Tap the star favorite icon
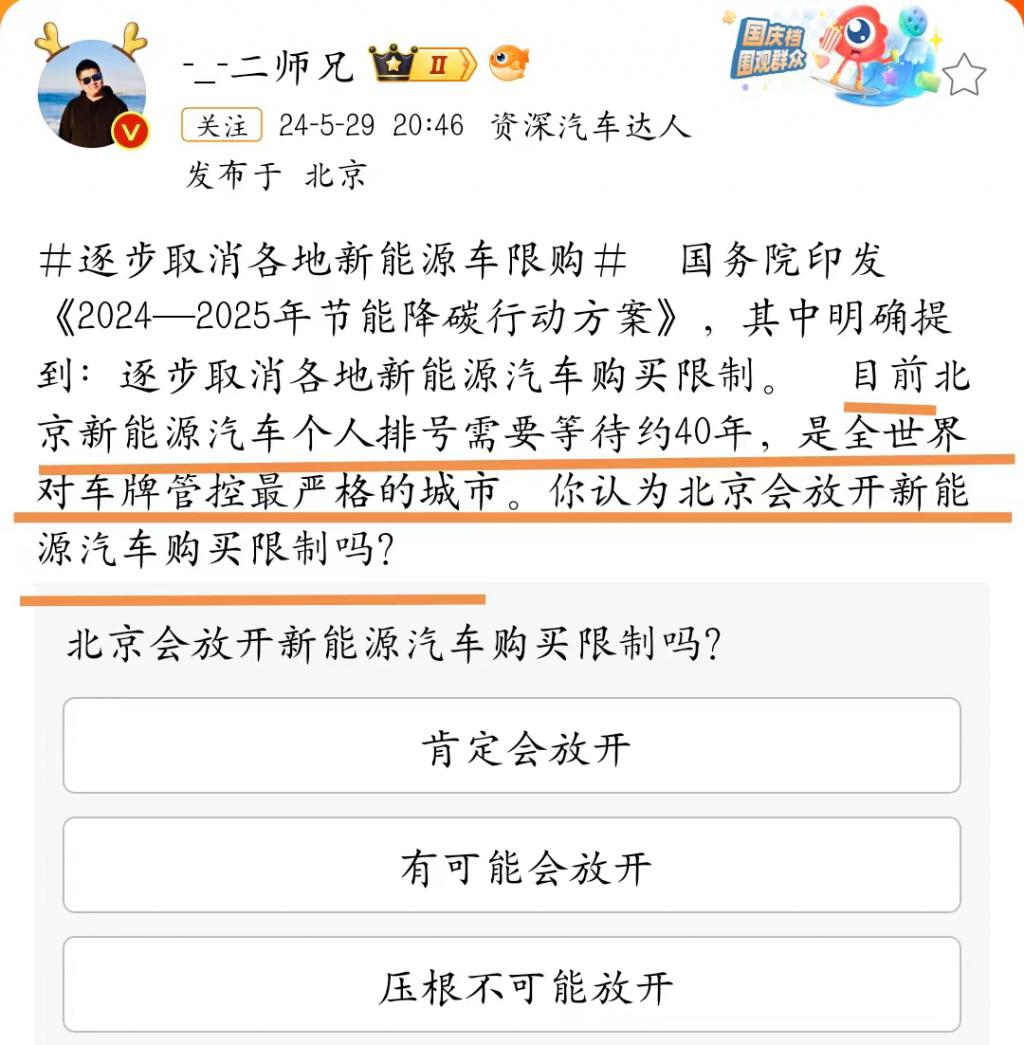This screenshot has height=1045, width=1024. pyautogui.click(x=964, y=76)
